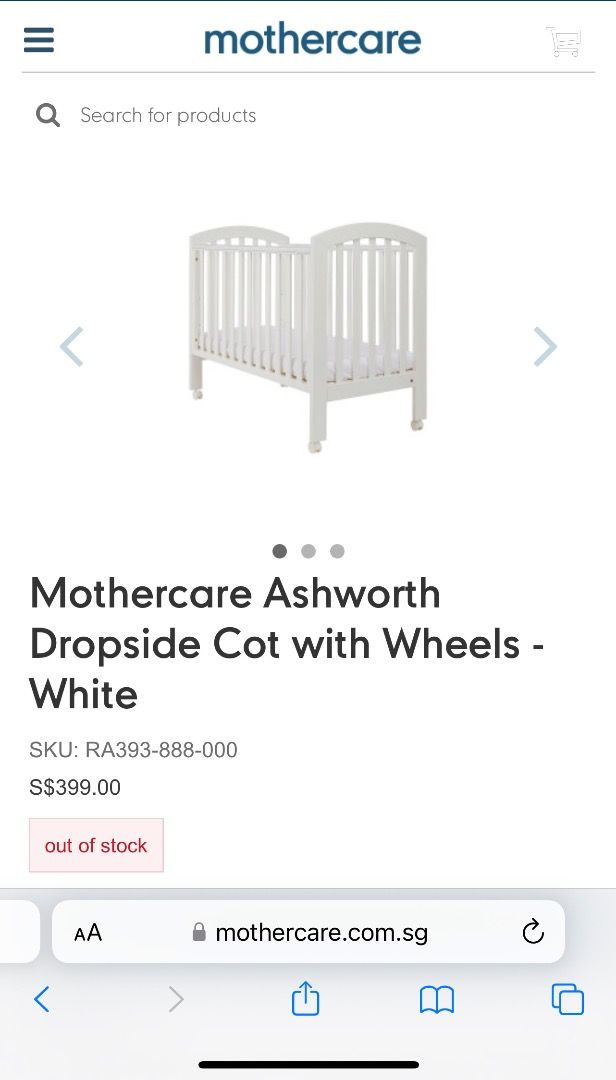
Task: Open the cot product image
Action: 308,338
